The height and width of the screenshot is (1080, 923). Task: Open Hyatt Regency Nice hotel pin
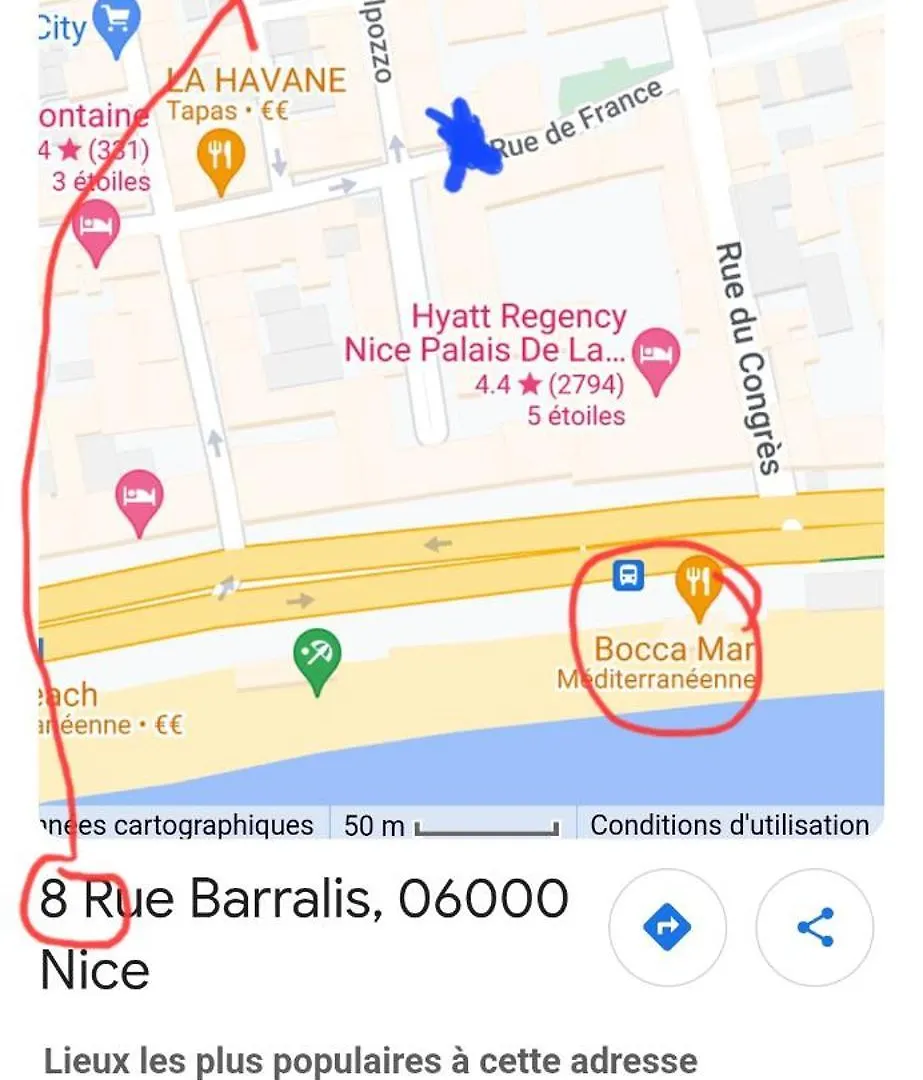[657, 357]
